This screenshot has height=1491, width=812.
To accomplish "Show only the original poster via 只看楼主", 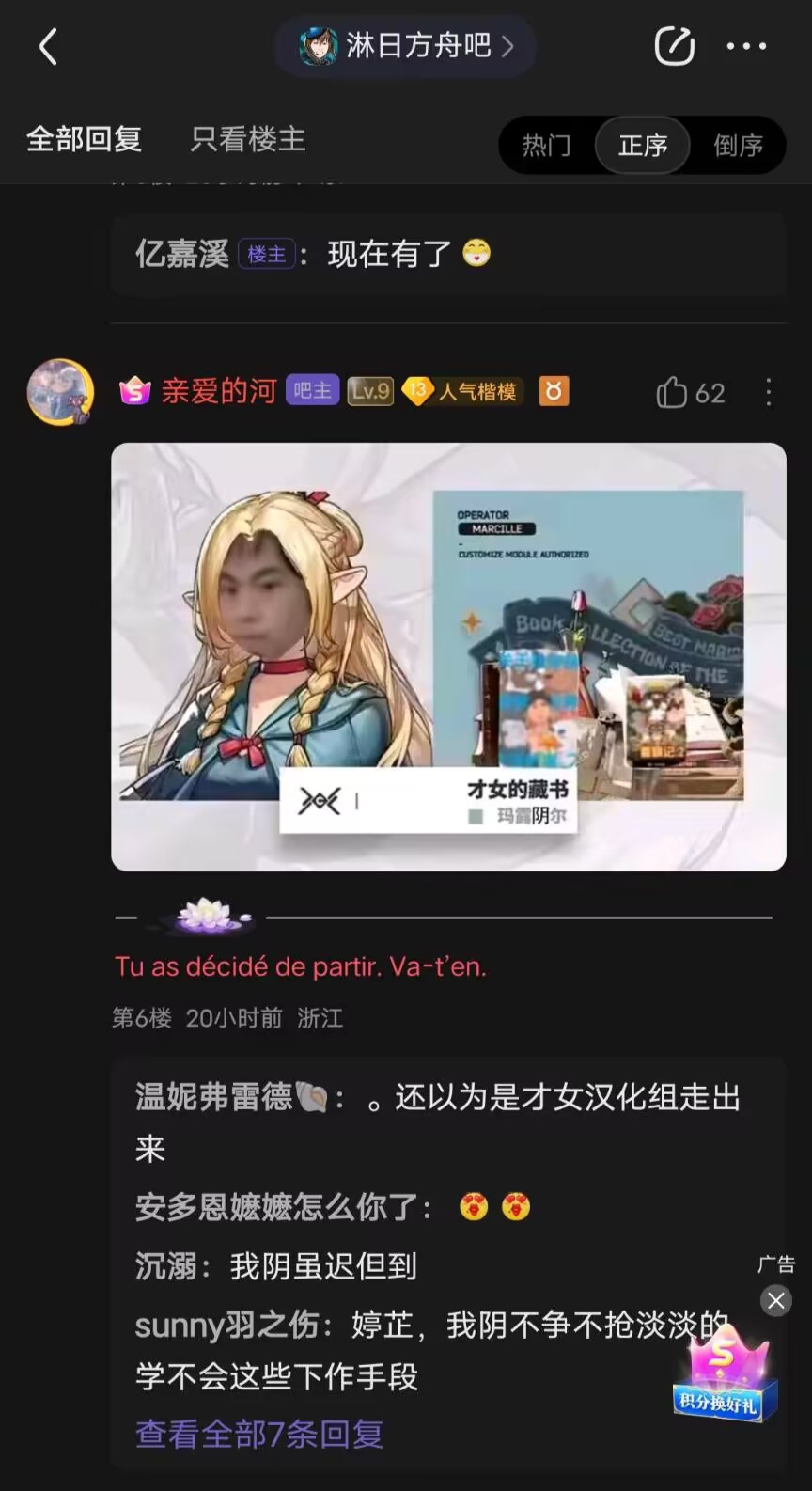I will pos(248,139).
